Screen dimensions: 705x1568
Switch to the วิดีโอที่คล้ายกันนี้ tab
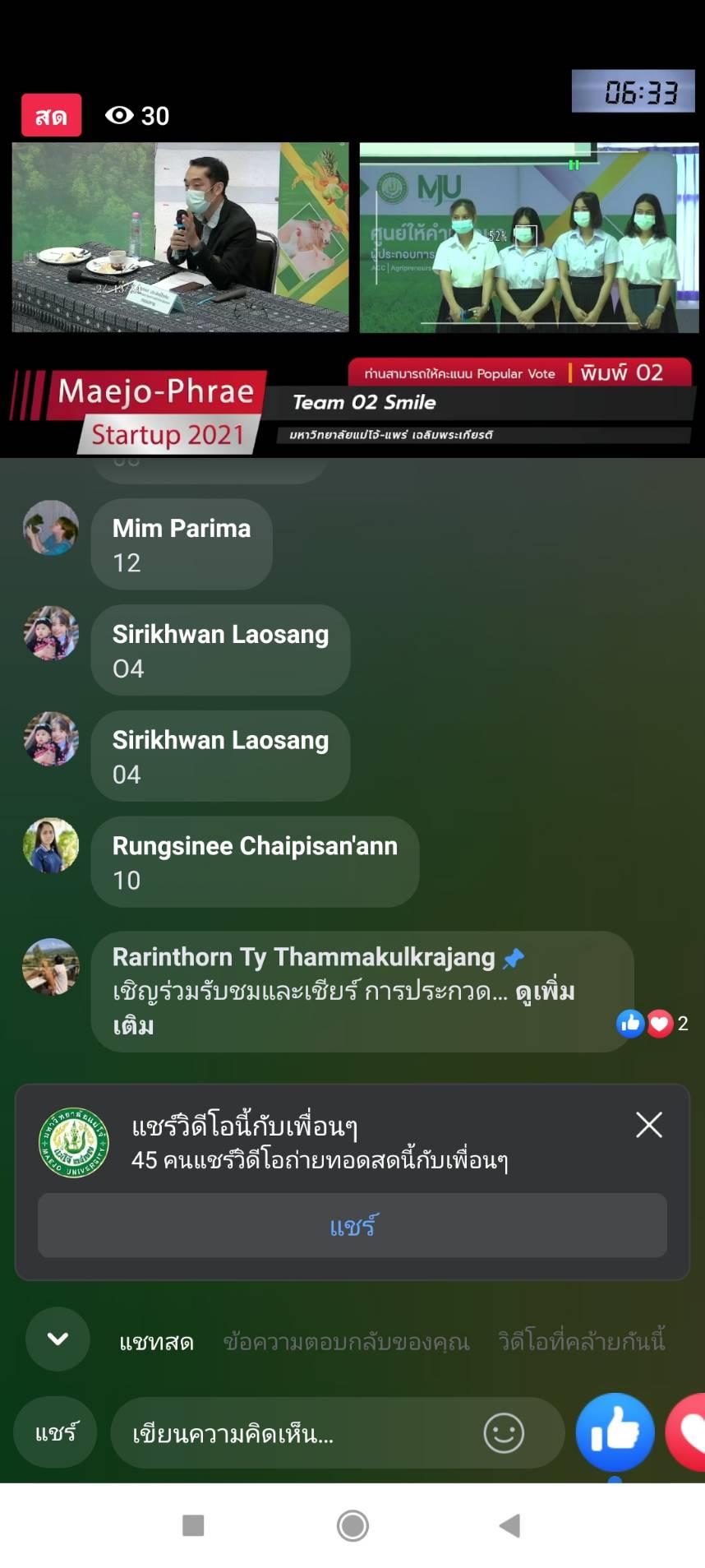[581, 1343]
